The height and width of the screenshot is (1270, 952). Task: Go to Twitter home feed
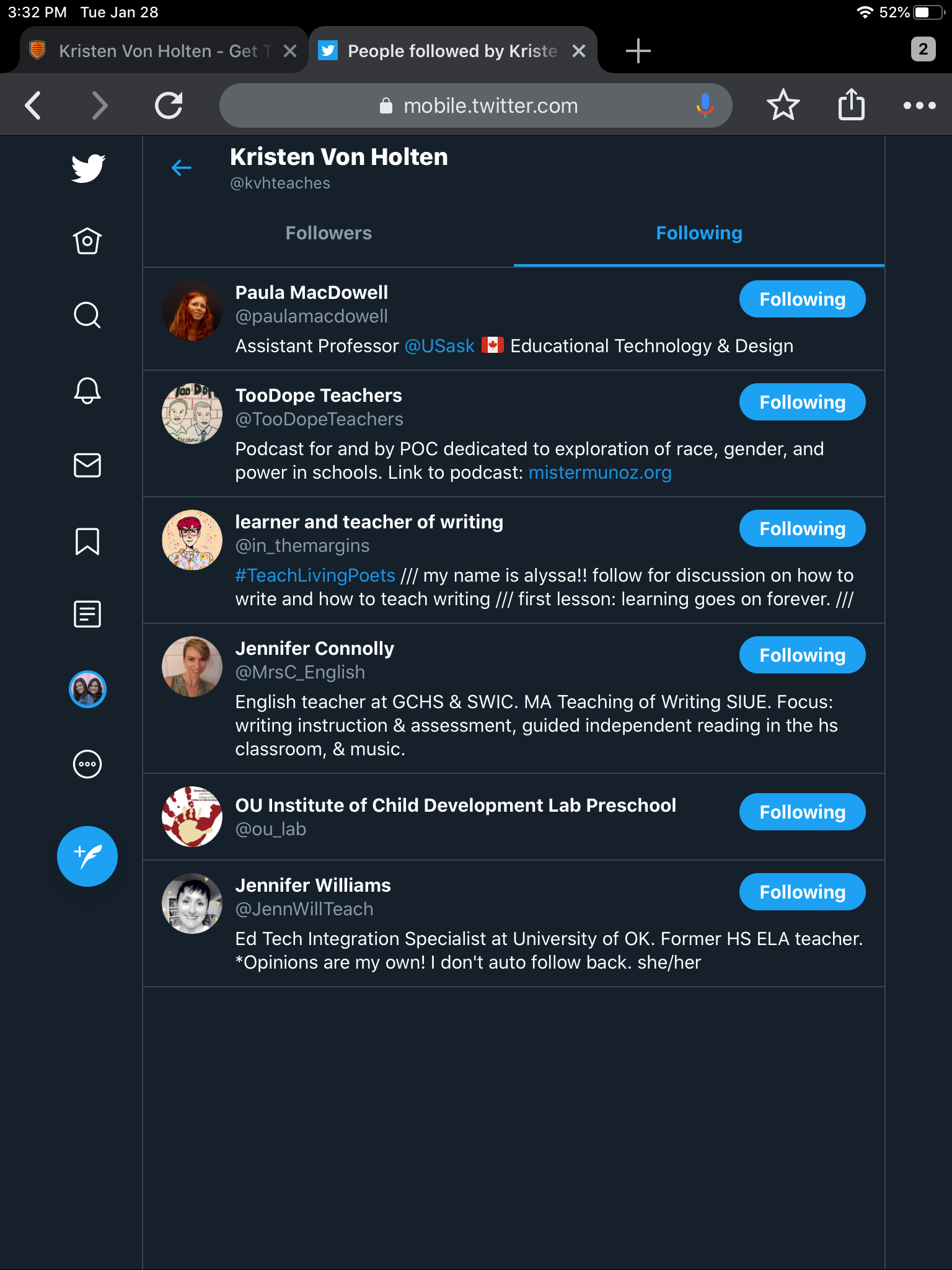click(x=87, y=241)
